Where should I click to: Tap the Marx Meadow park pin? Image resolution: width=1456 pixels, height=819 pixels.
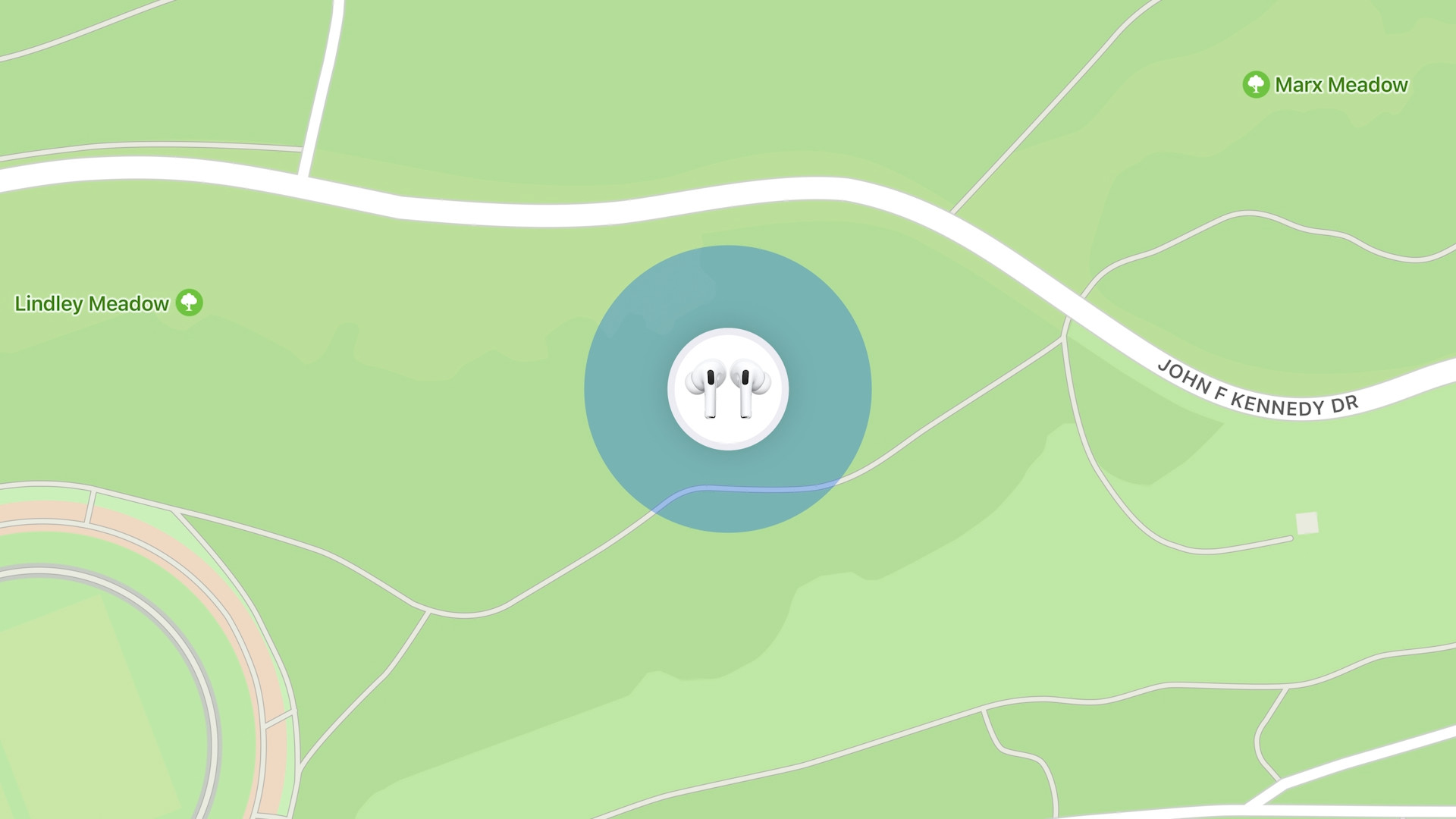pos(1256,84)
